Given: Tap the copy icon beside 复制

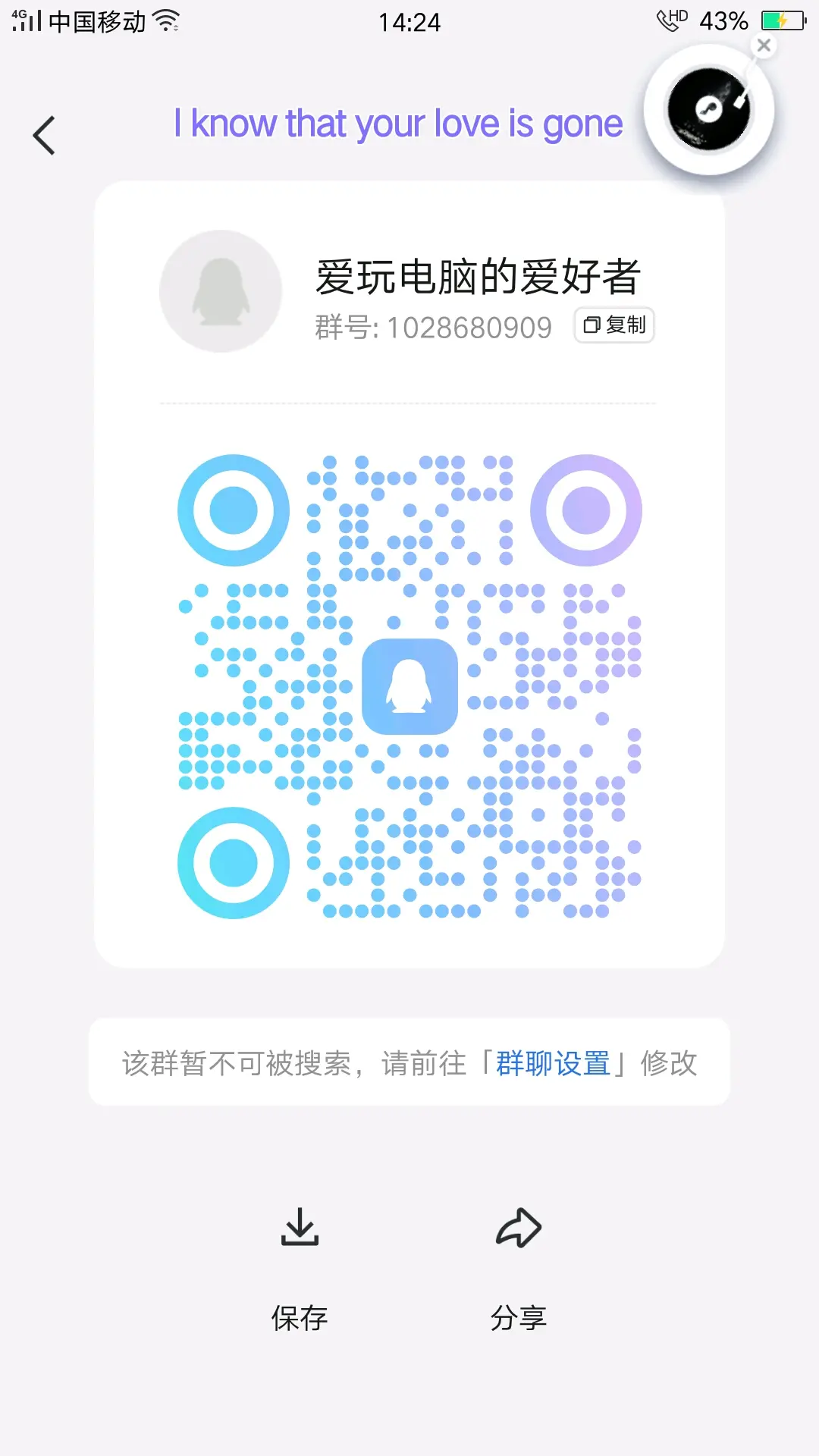Looking at the screenshot, I should 591,325.
